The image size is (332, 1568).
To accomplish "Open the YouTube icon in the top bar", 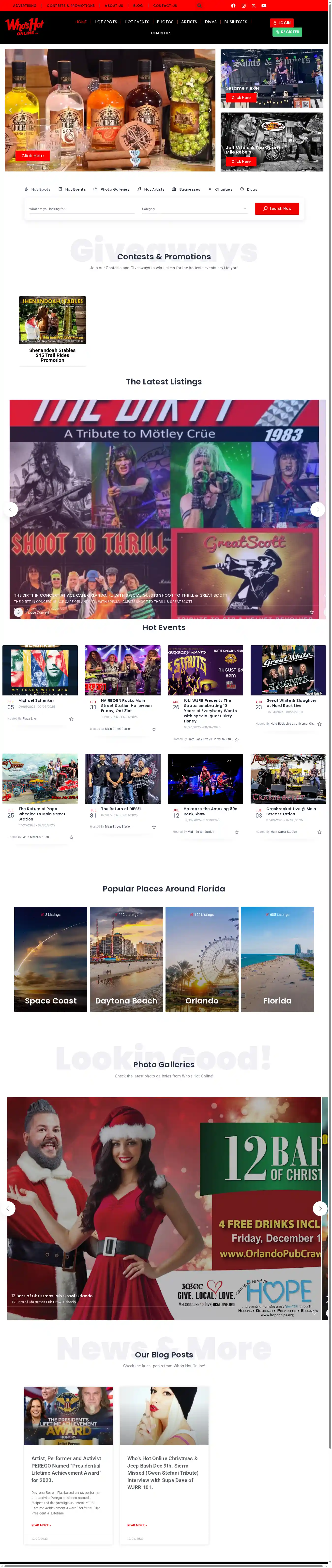I will [x=264, y=5].
